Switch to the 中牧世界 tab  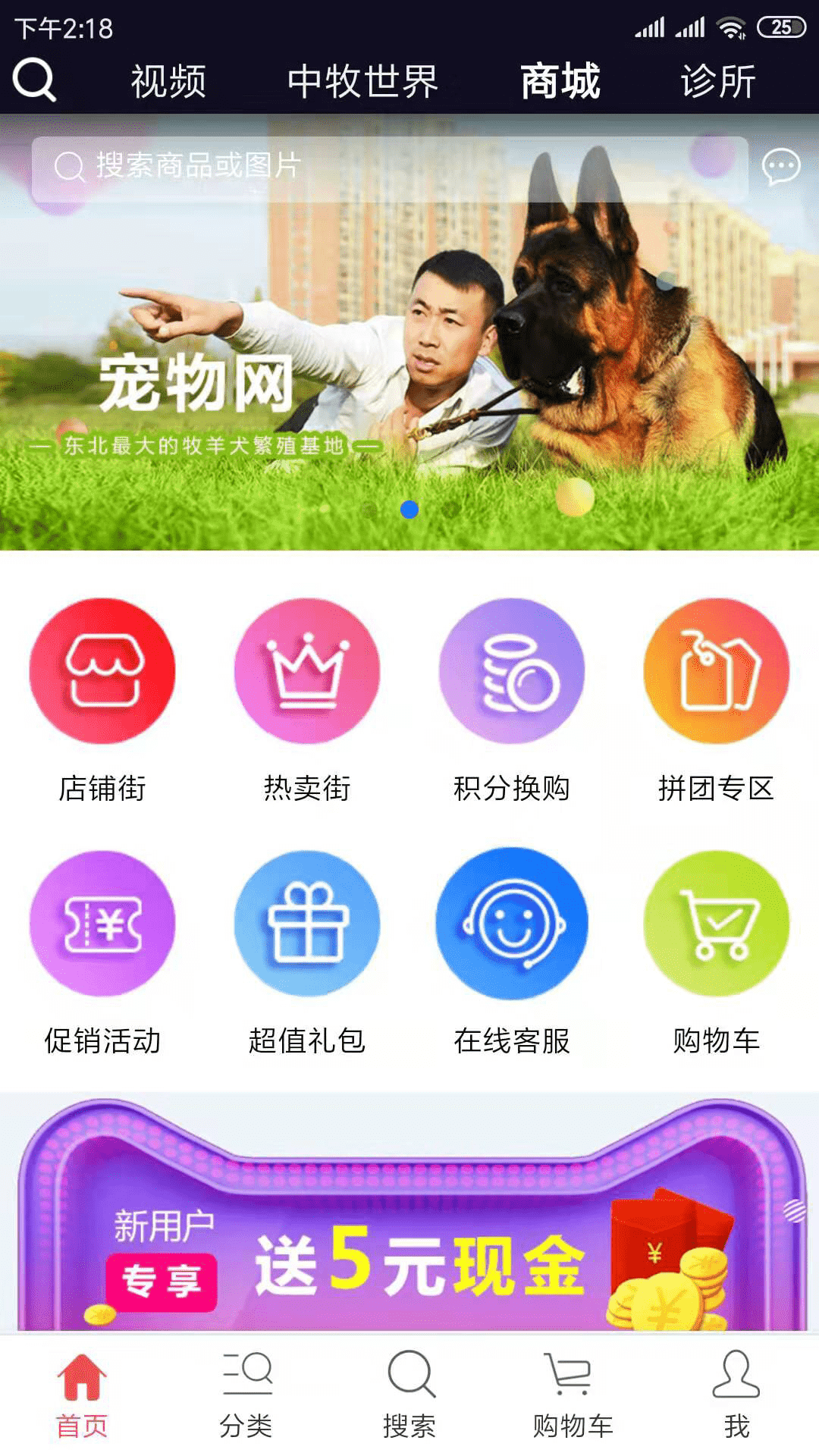click(x=362, y=81)
